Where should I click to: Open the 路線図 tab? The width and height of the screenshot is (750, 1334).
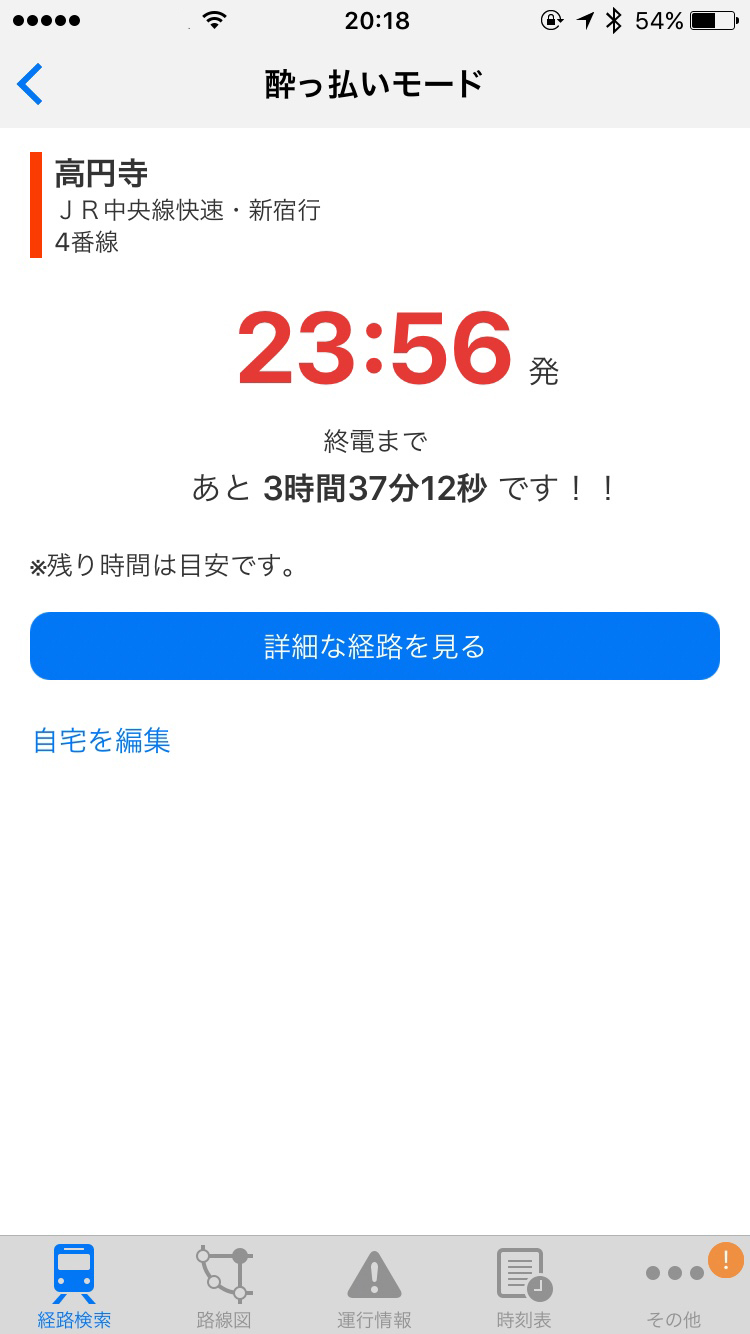pos(224,1286)
